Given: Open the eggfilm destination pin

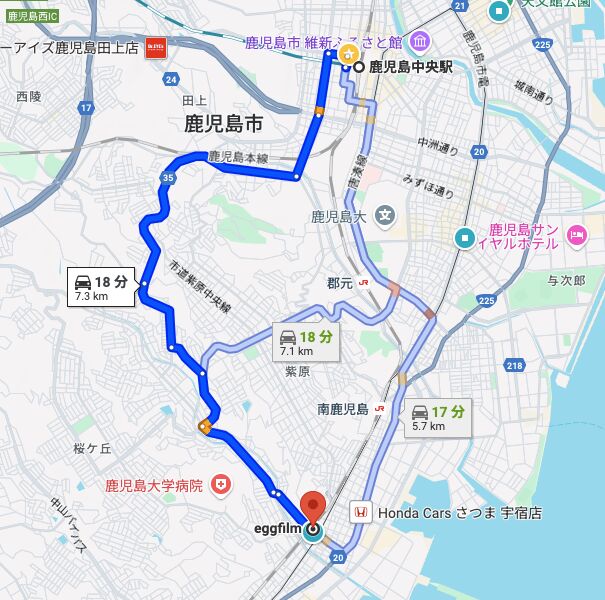Looking at the screenshot, I should (314, 508).
